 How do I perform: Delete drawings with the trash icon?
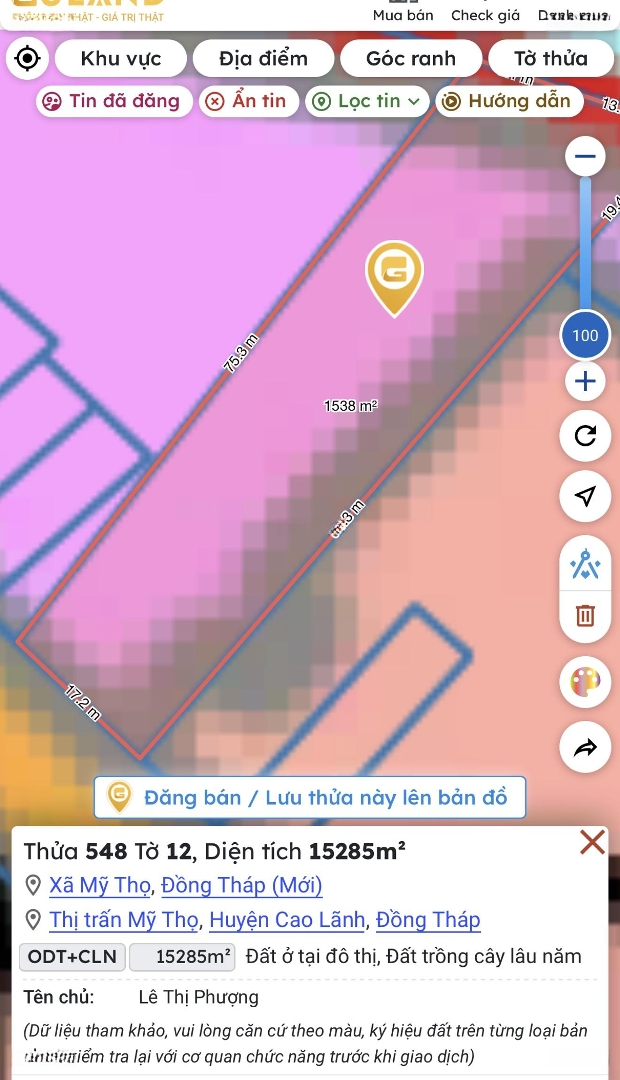(585, 615)
